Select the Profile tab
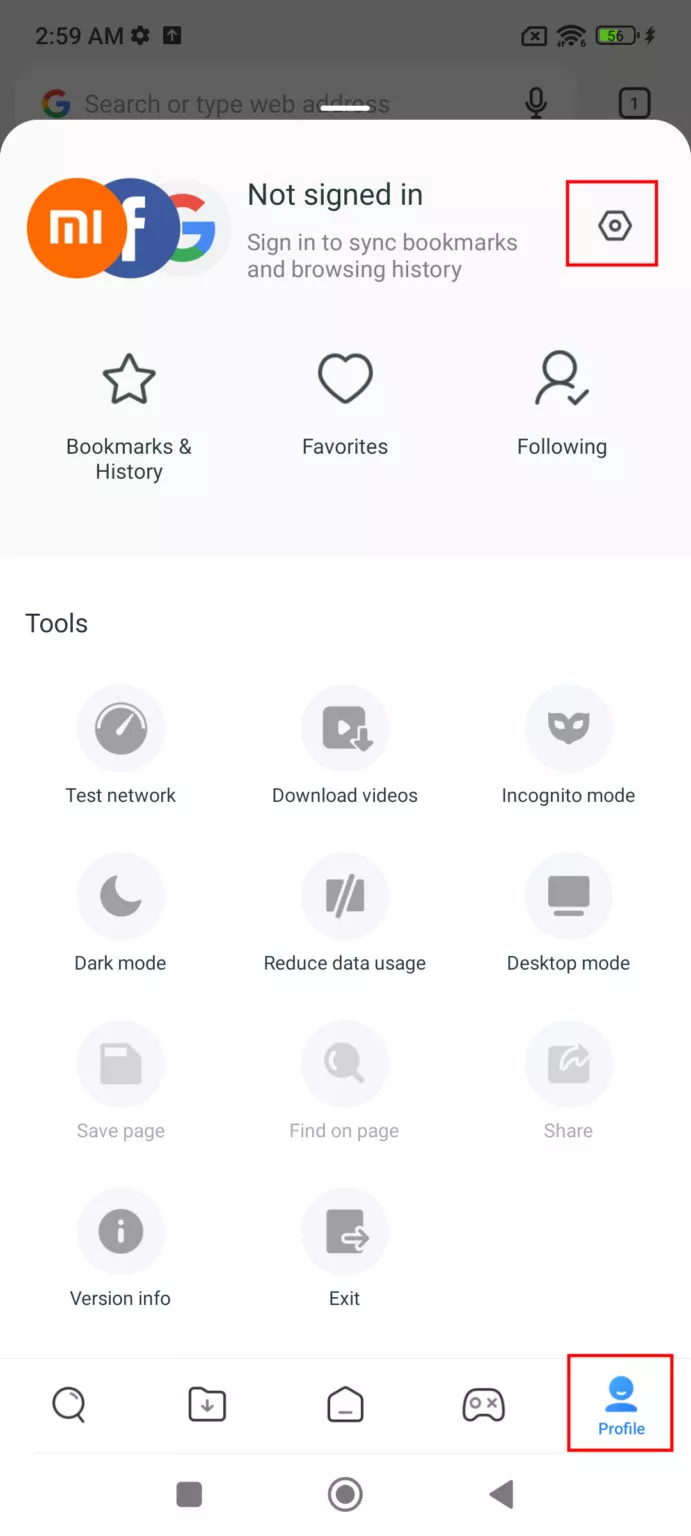The image size is (691, 1536). [621, 1405]
